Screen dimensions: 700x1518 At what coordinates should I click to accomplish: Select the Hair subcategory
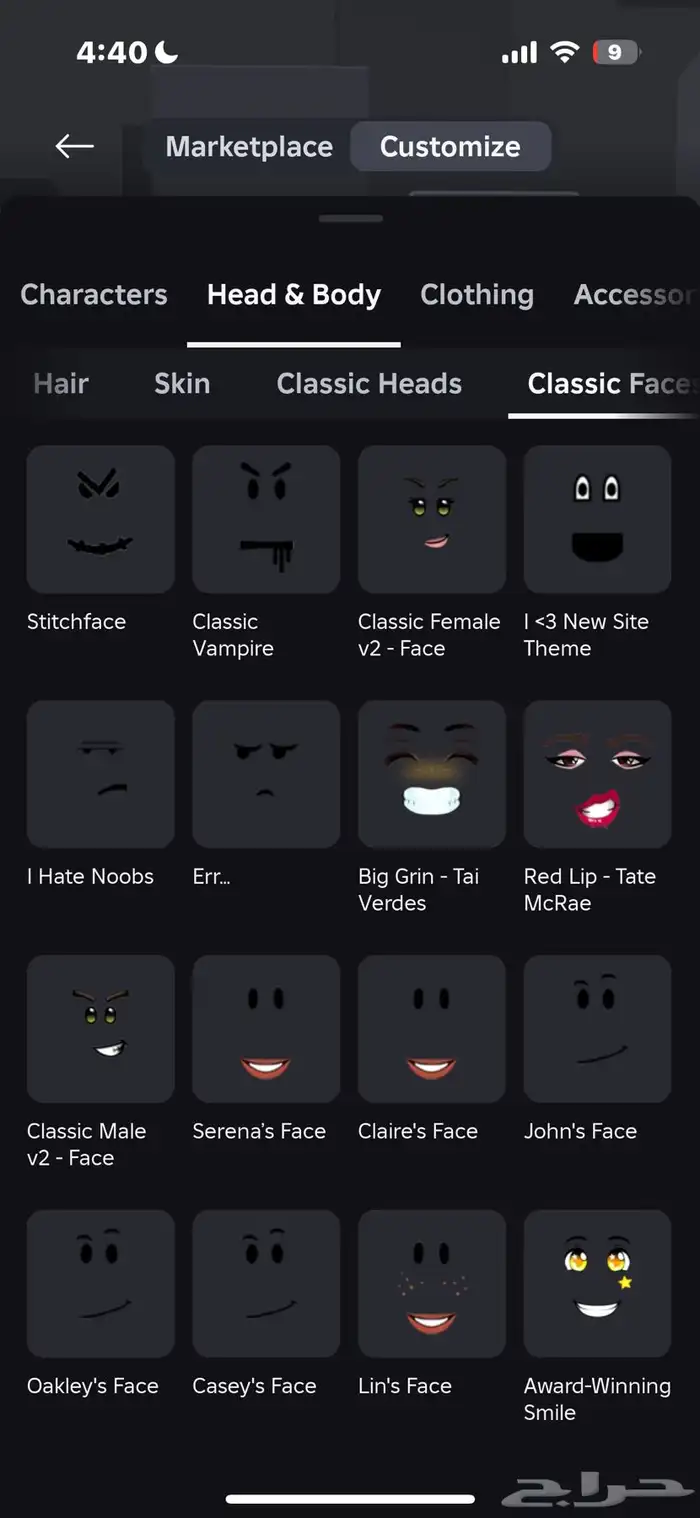coord(61,384)
